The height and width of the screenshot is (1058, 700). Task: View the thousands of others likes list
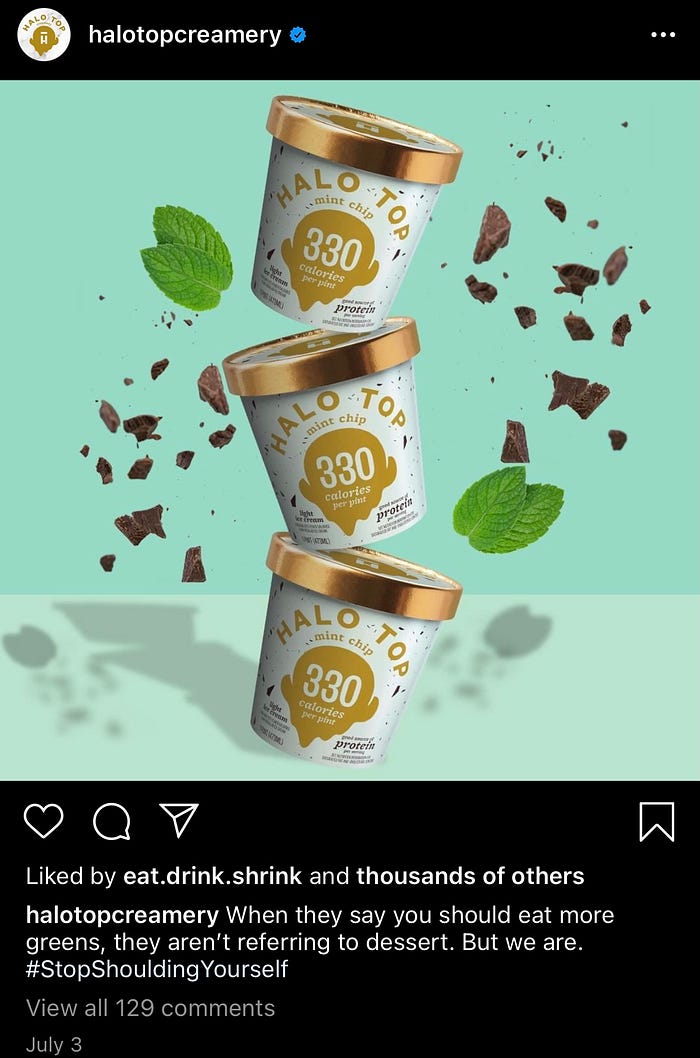click(470, 876)
